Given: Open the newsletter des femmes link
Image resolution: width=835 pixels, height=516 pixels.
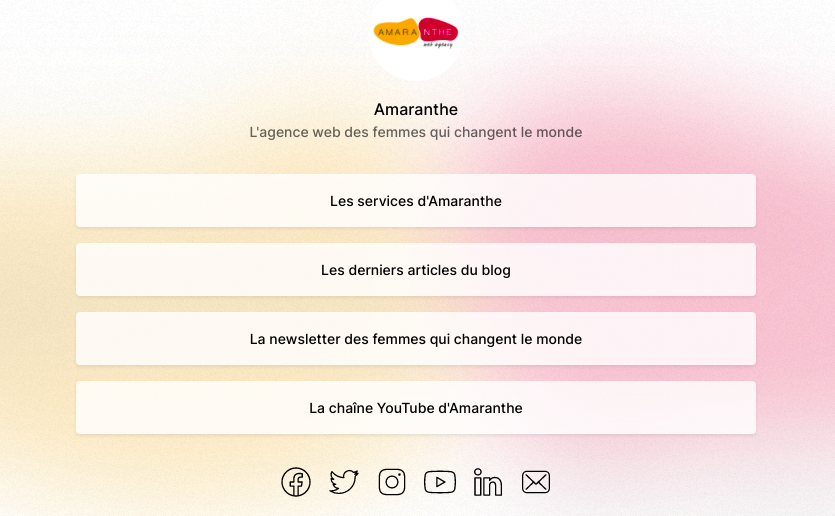Looking at the screenshot, I should [x=415, y=339].
